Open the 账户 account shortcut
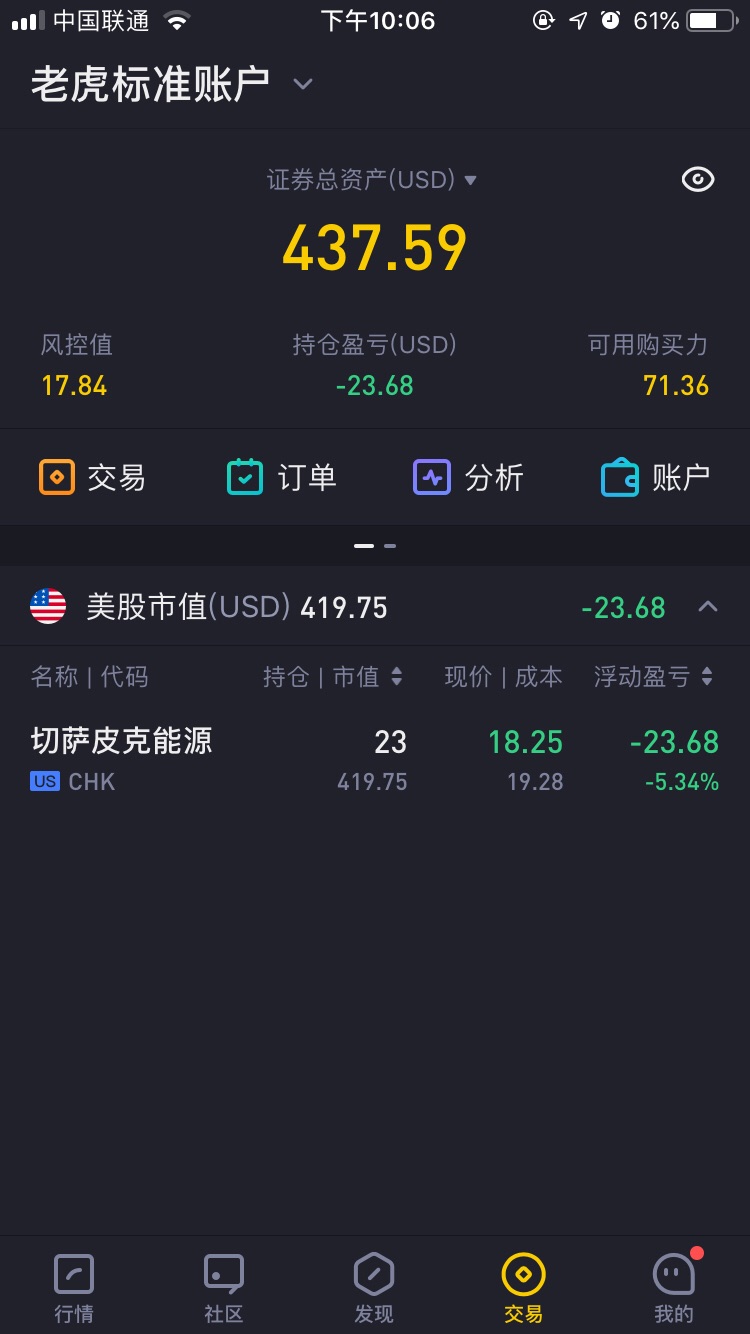This screenshot has width=750, height=1334. click(656, 477)
